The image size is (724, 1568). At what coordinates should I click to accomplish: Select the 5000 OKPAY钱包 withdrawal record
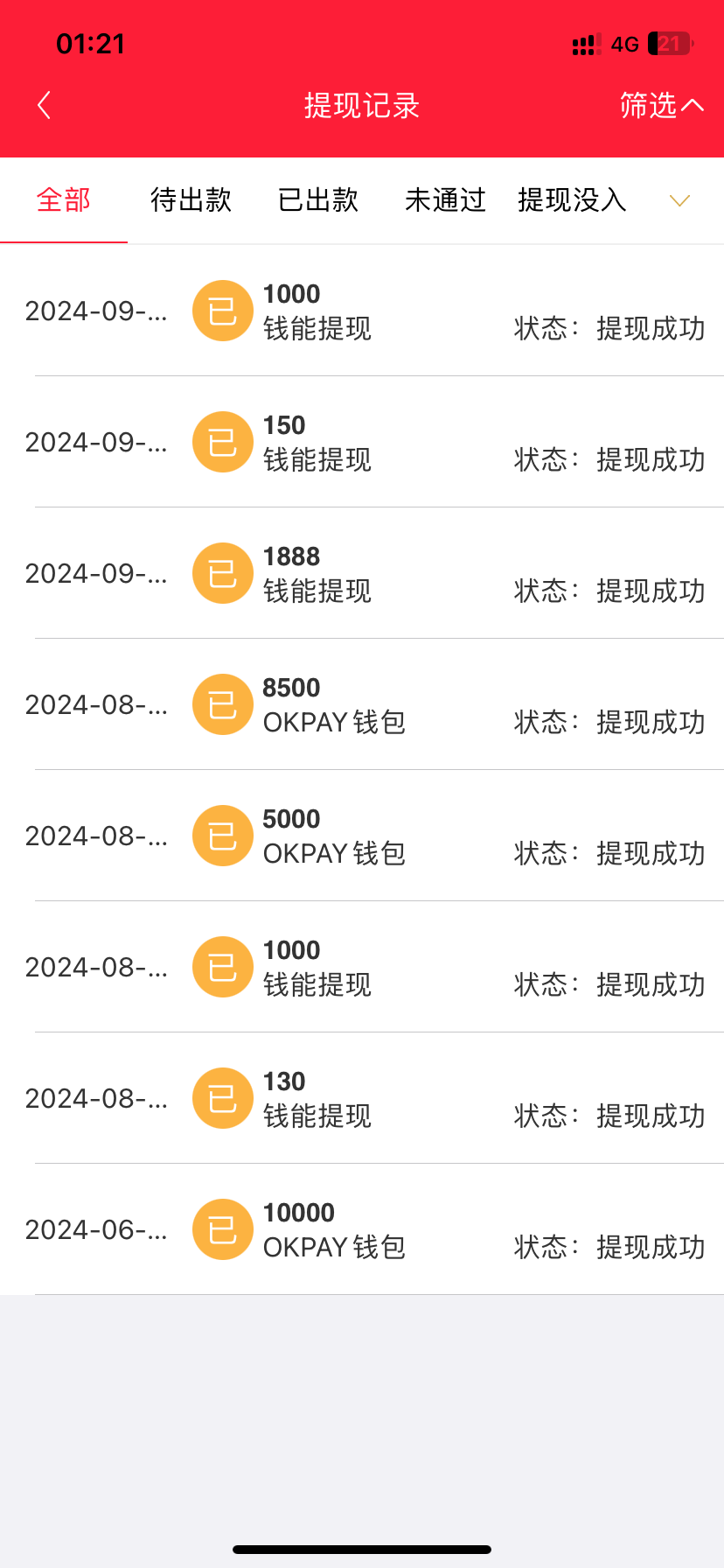coord(362,836)
